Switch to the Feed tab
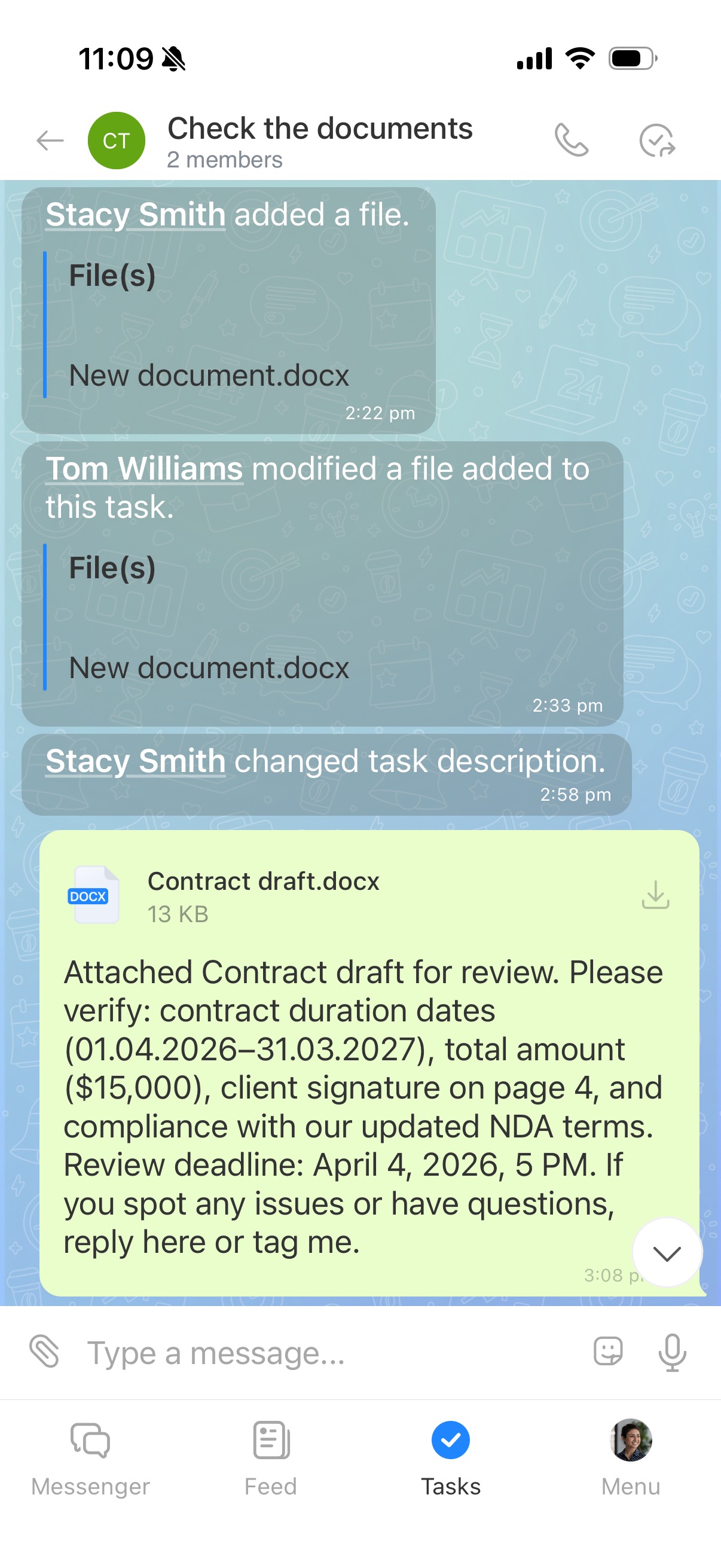 (x=270, y=1458)
